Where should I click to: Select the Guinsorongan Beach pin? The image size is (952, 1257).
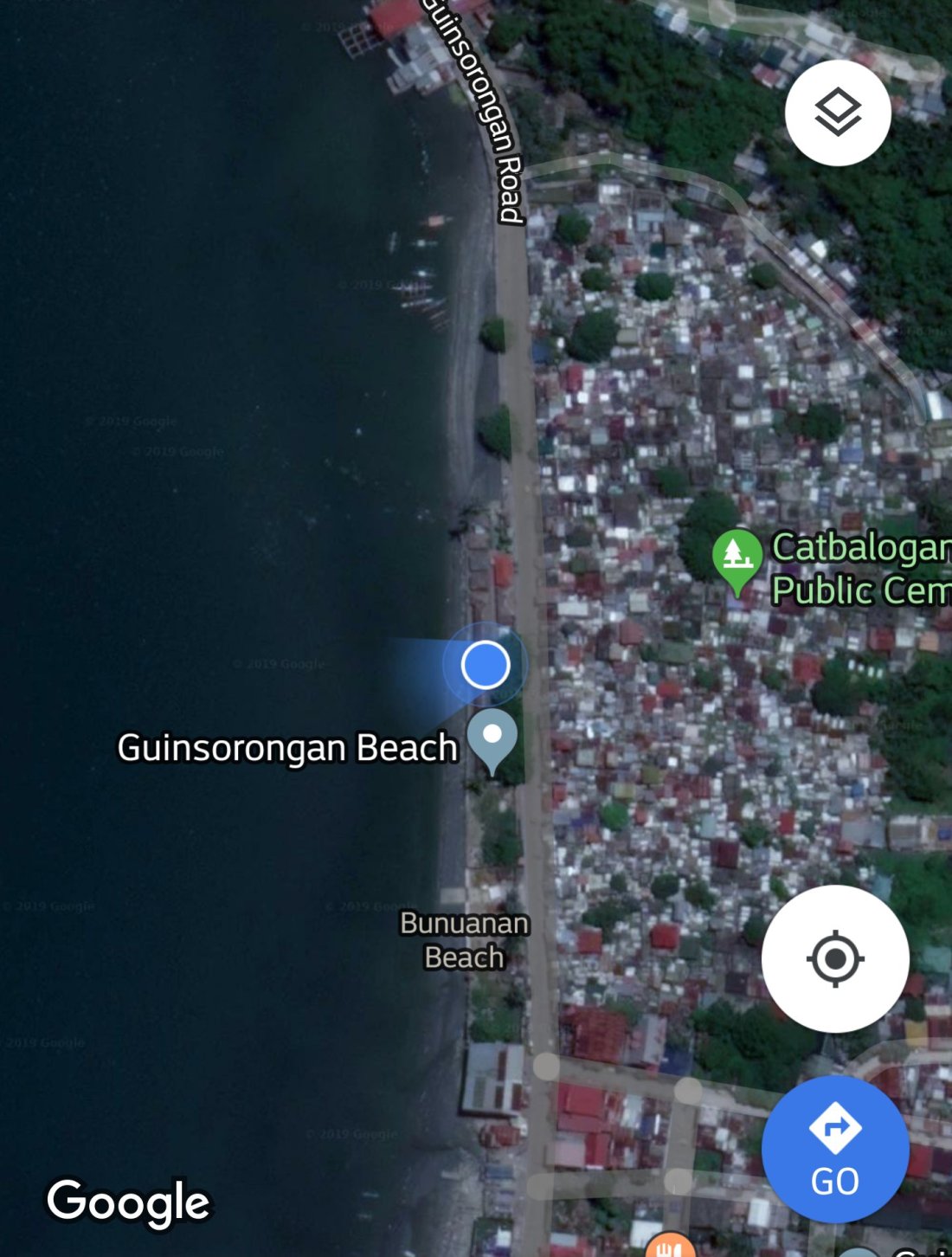492,738
